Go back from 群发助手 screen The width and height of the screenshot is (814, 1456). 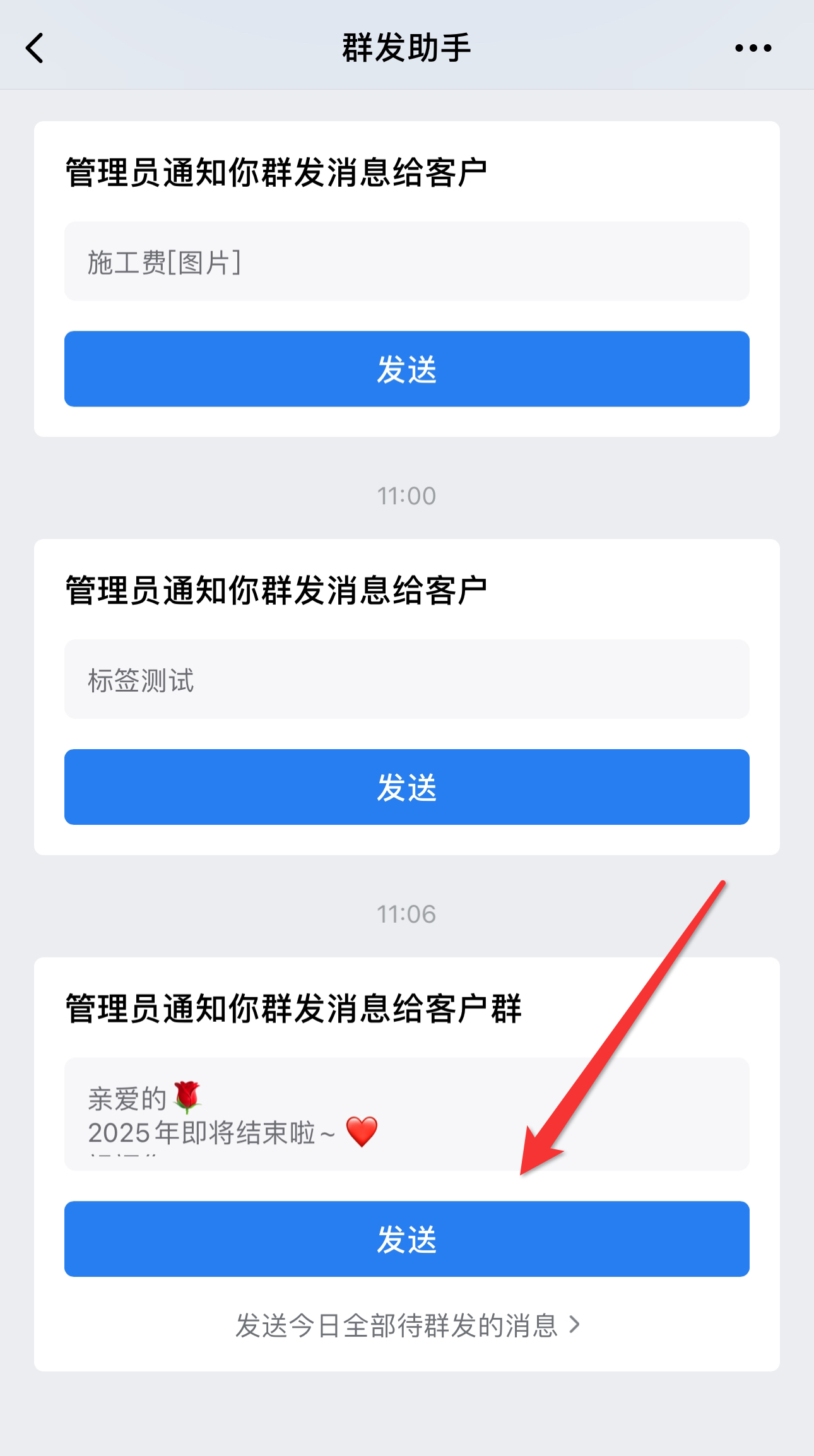tap(35, 49)
